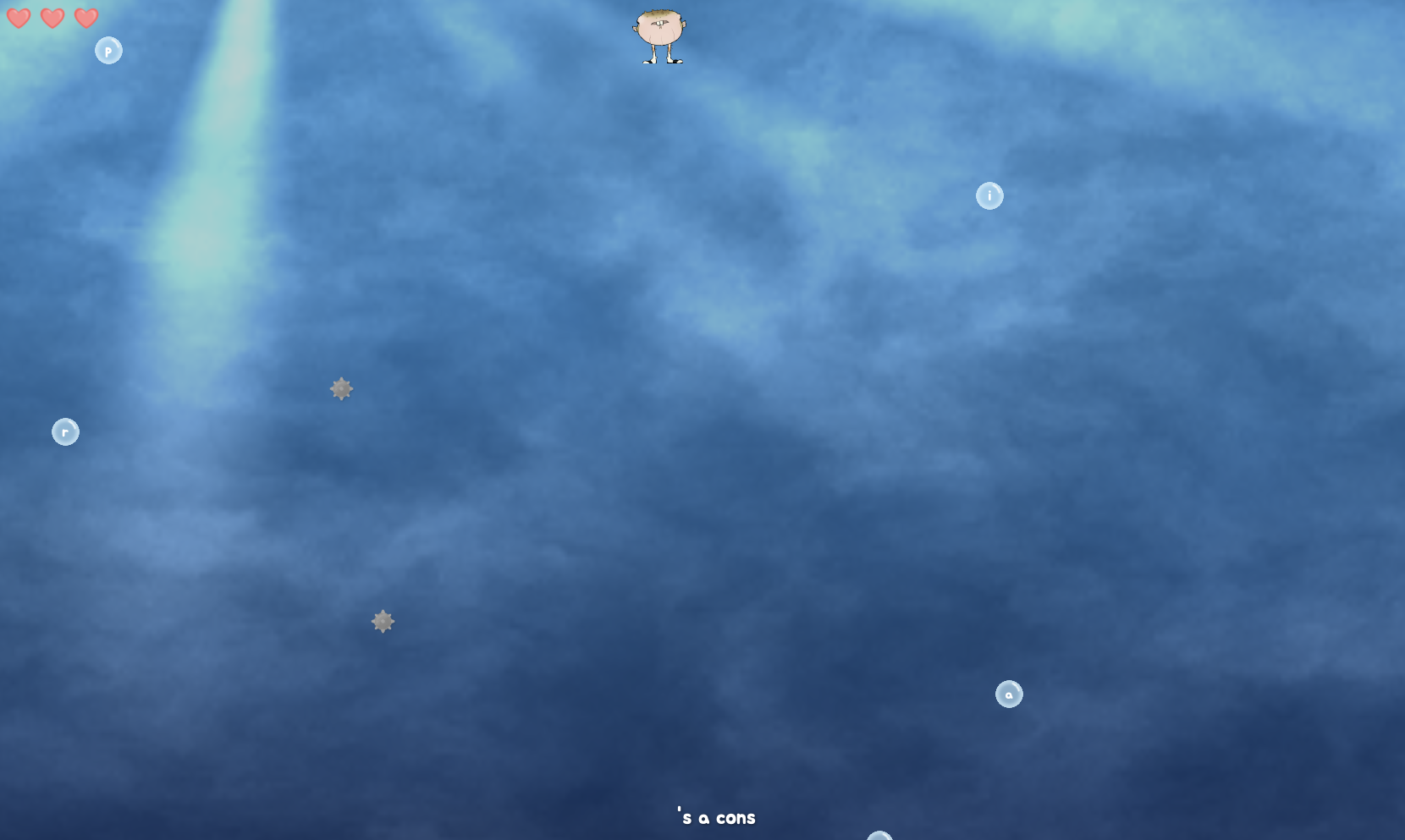1405x840 pixels.
Task: Pop the bubble with letter a
Action: [x=1009, y=695]
